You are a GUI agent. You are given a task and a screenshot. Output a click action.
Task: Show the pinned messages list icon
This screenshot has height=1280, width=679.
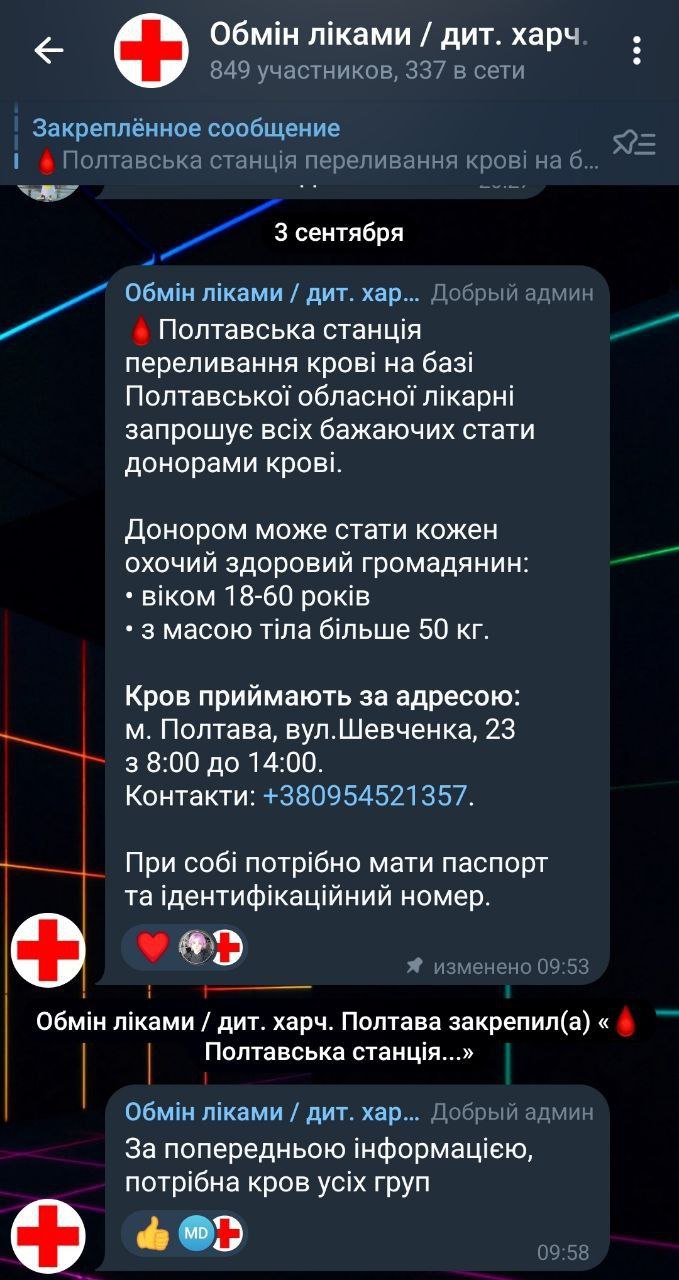pos(633,144)
